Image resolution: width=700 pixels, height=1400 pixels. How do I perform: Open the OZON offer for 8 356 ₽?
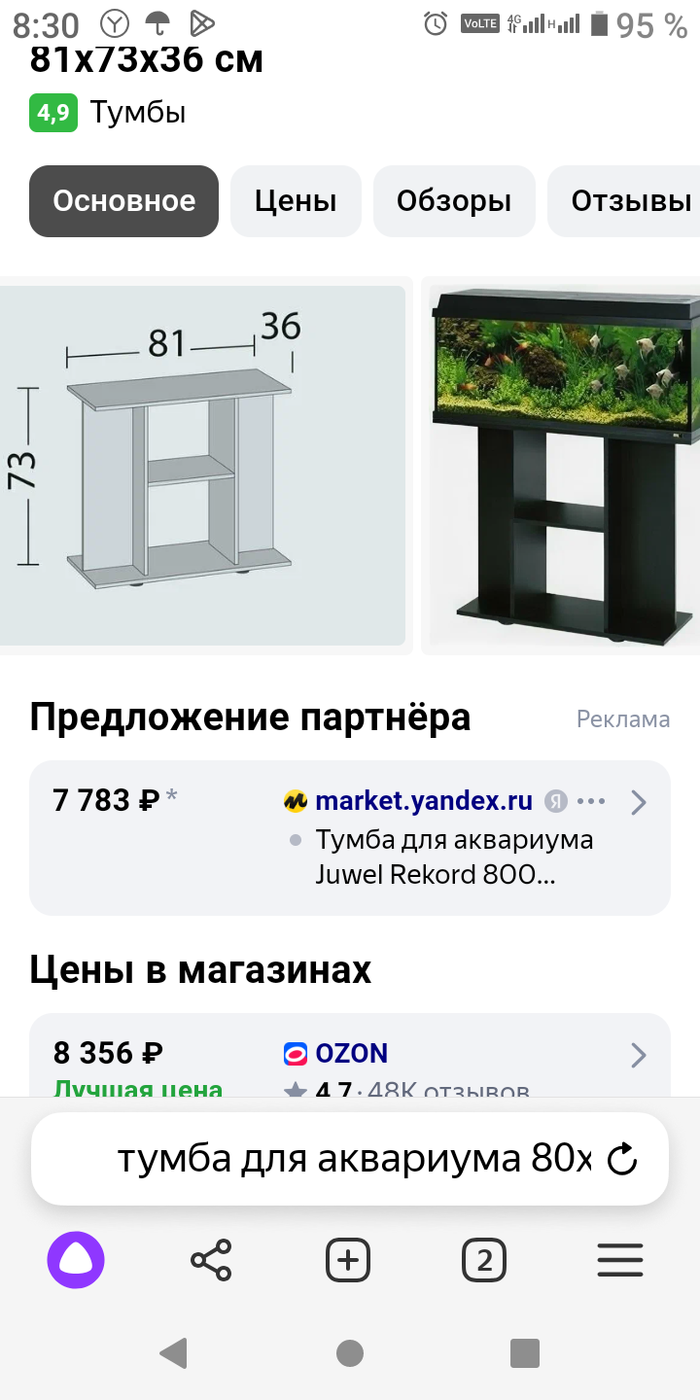[350, 1056]
